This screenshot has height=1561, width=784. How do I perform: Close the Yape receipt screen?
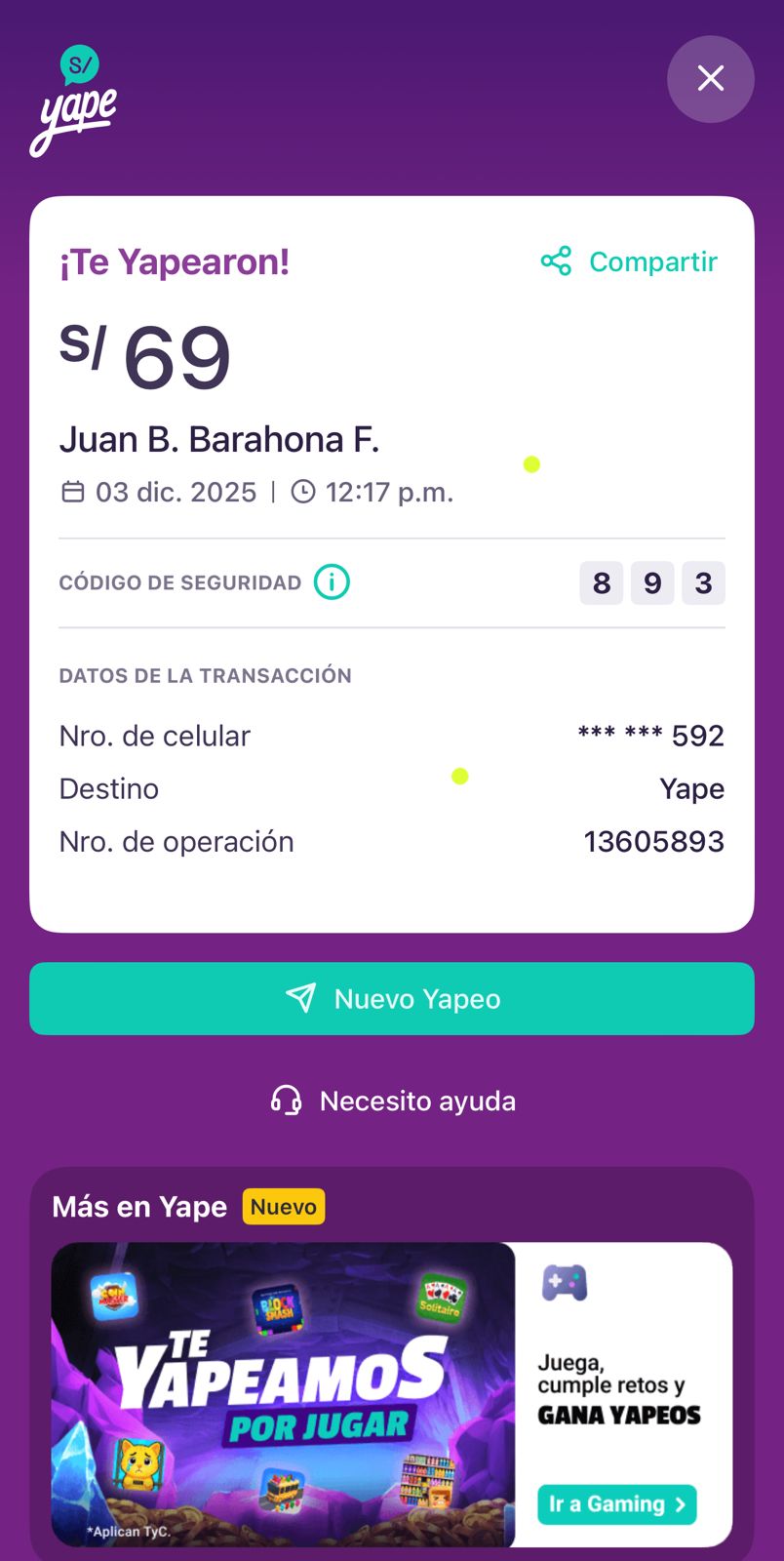pyautogui.click(x=710, y=79)
